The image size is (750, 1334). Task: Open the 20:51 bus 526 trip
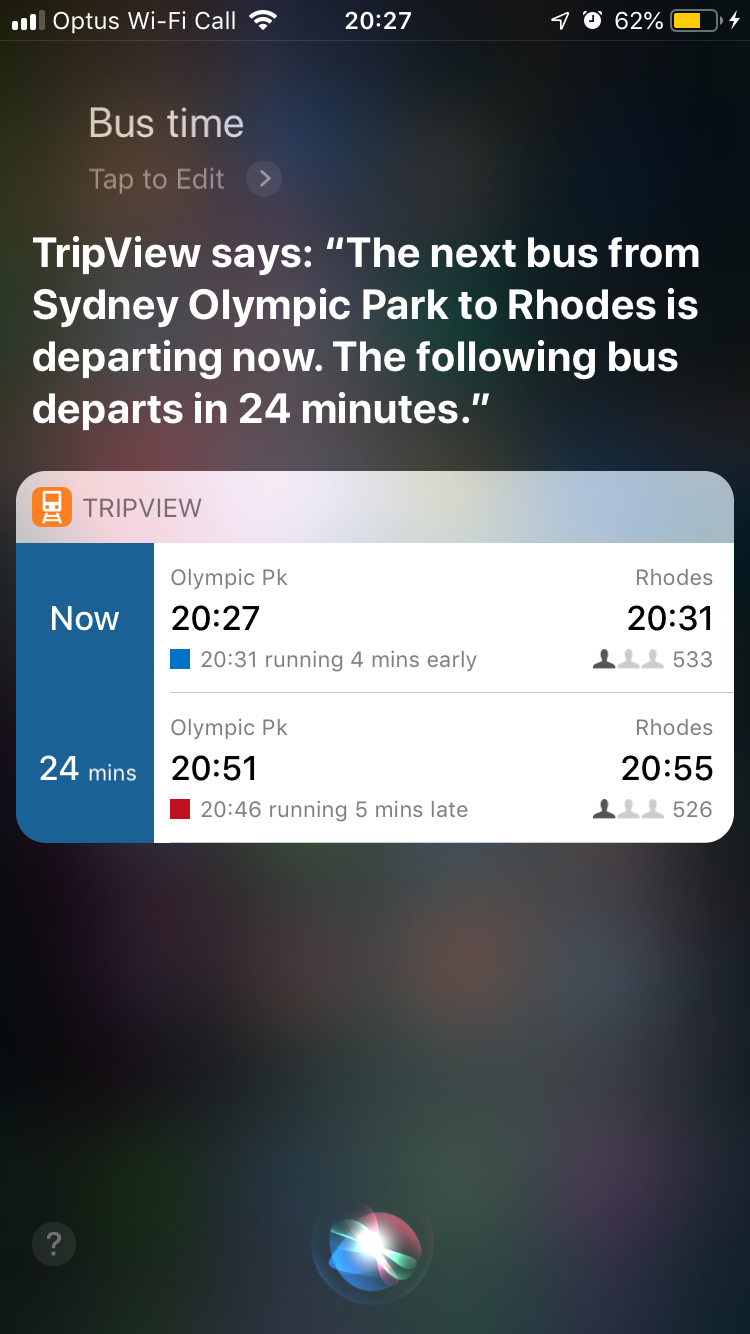(x=442, y=768)
